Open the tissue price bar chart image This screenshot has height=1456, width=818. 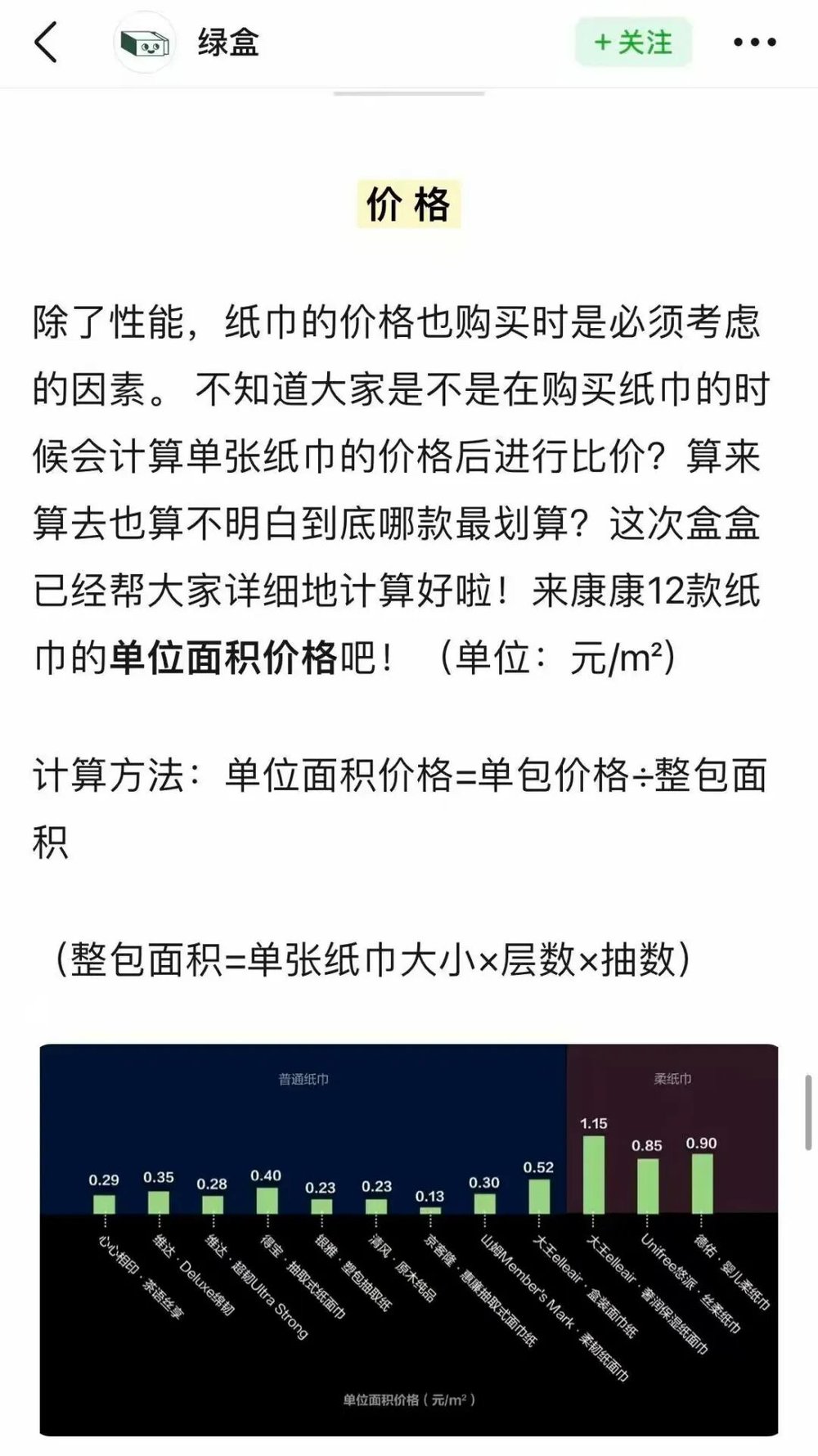point(409,1239)
